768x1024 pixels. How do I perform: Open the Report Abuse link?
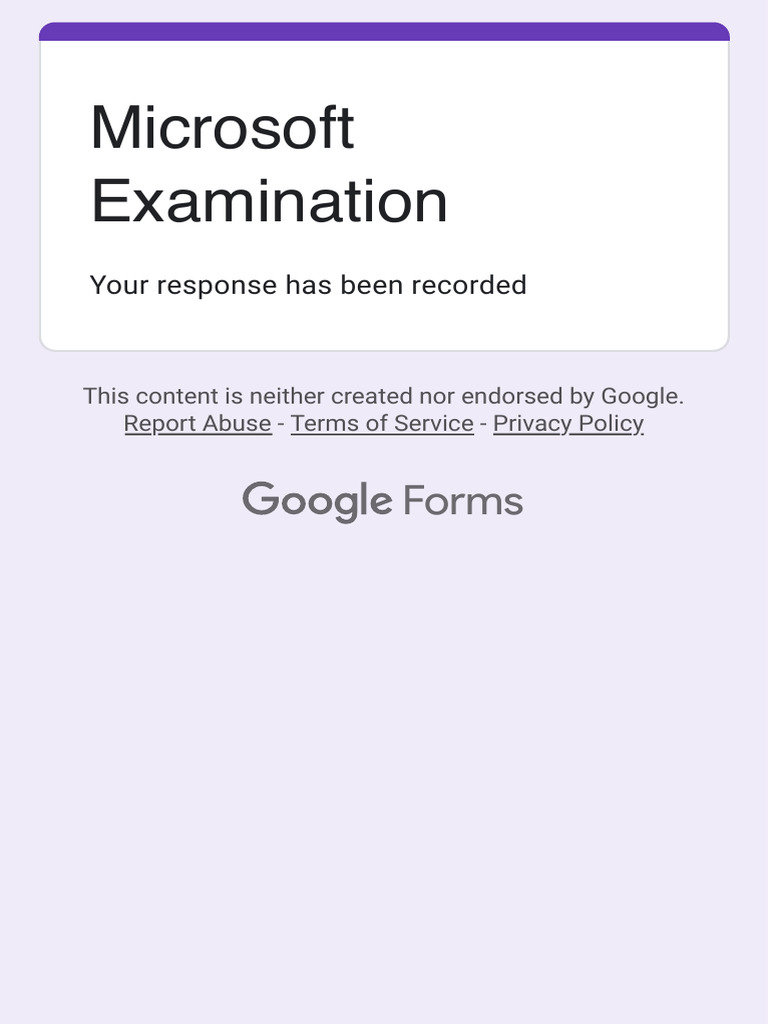pyautogui.click(x=198, y=423)
